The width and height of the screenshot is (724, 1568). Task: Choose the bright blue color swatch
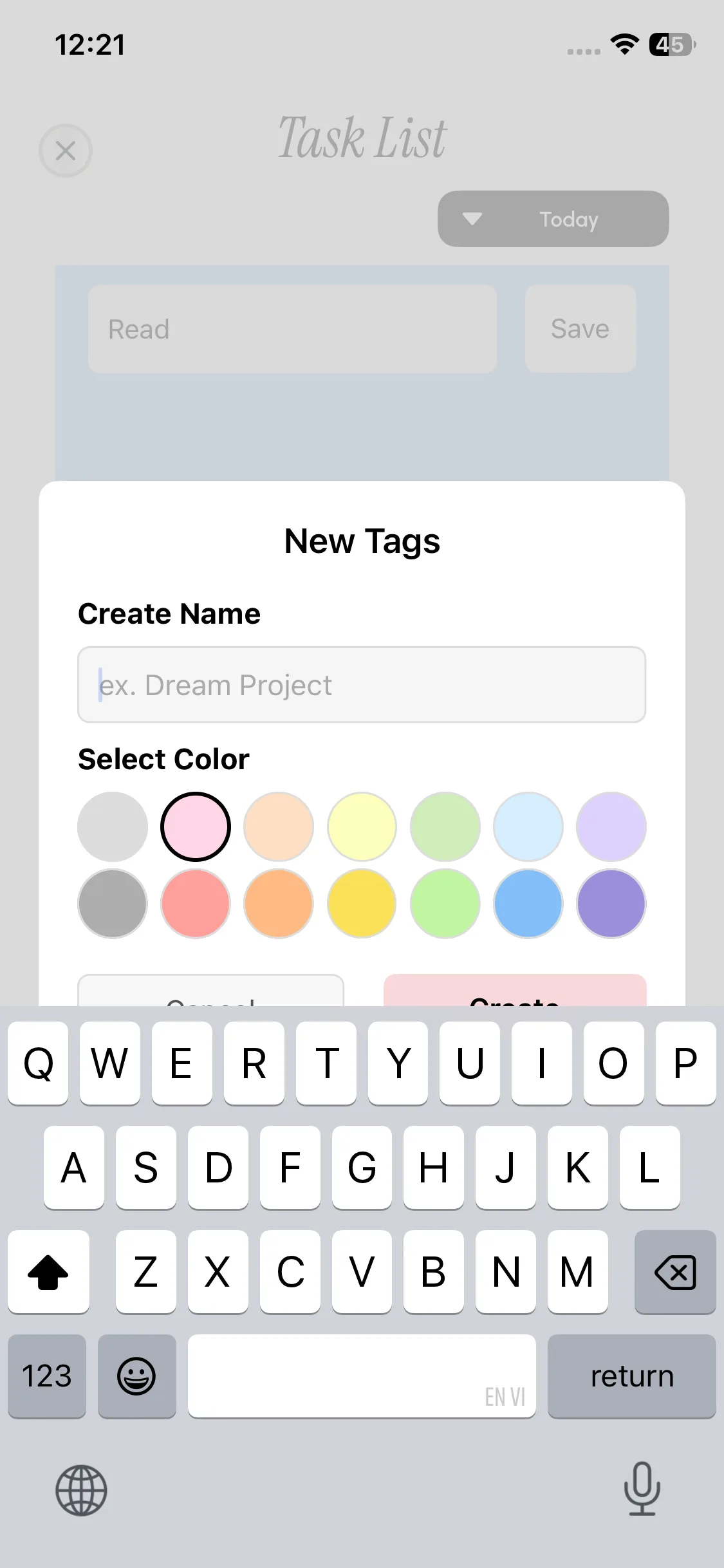528,903
